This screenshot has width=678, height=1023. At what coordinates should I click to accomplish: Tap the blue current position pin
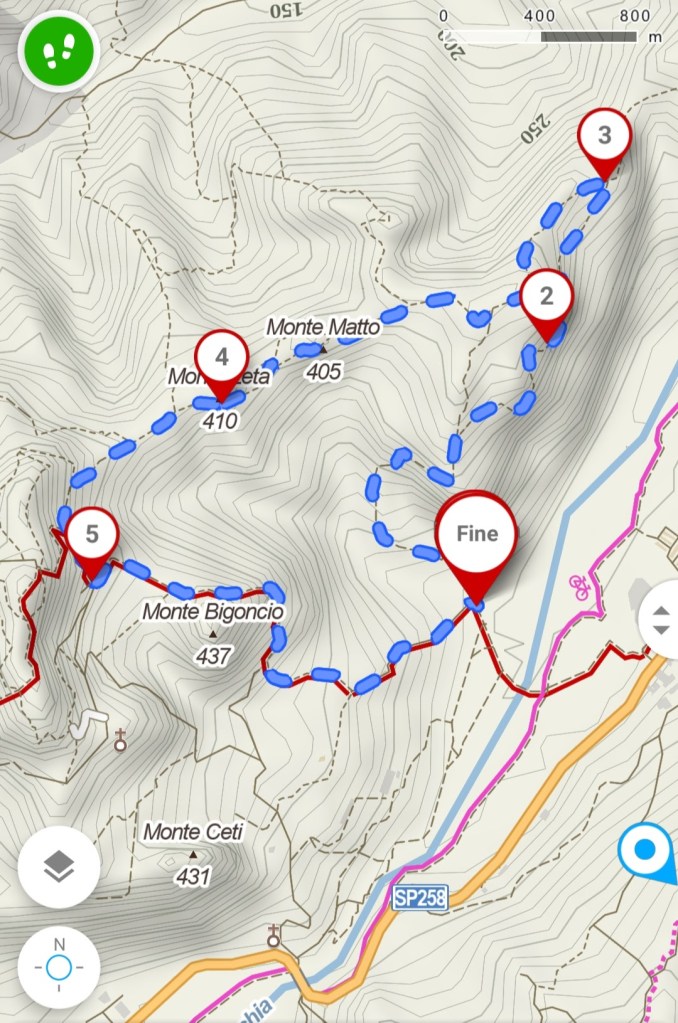tap(646, 852)
